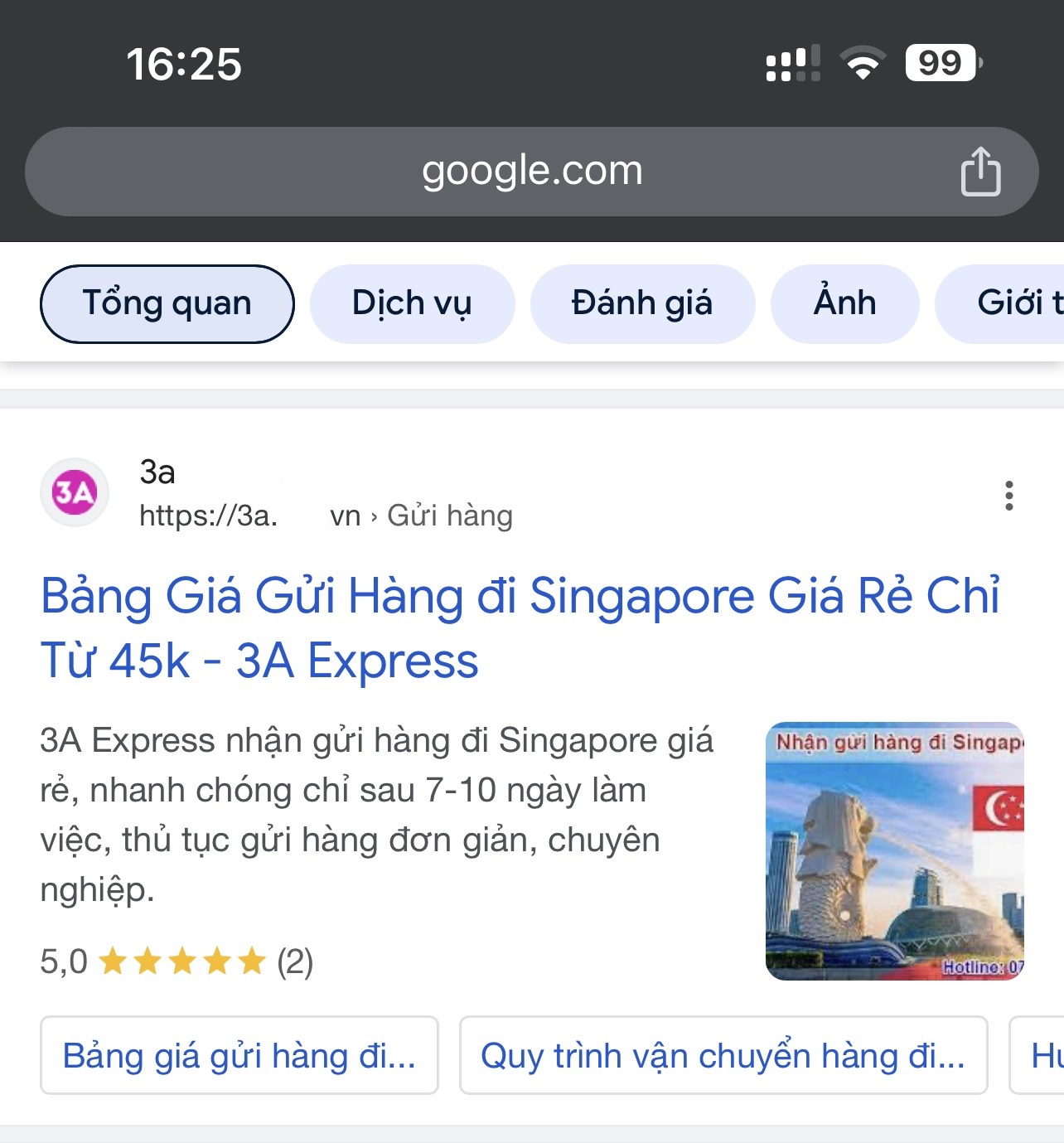The width and height of the screenshot is (1064, 1143).
Task: Switch to the Dịch vụ chip
Action: point(412,303)
